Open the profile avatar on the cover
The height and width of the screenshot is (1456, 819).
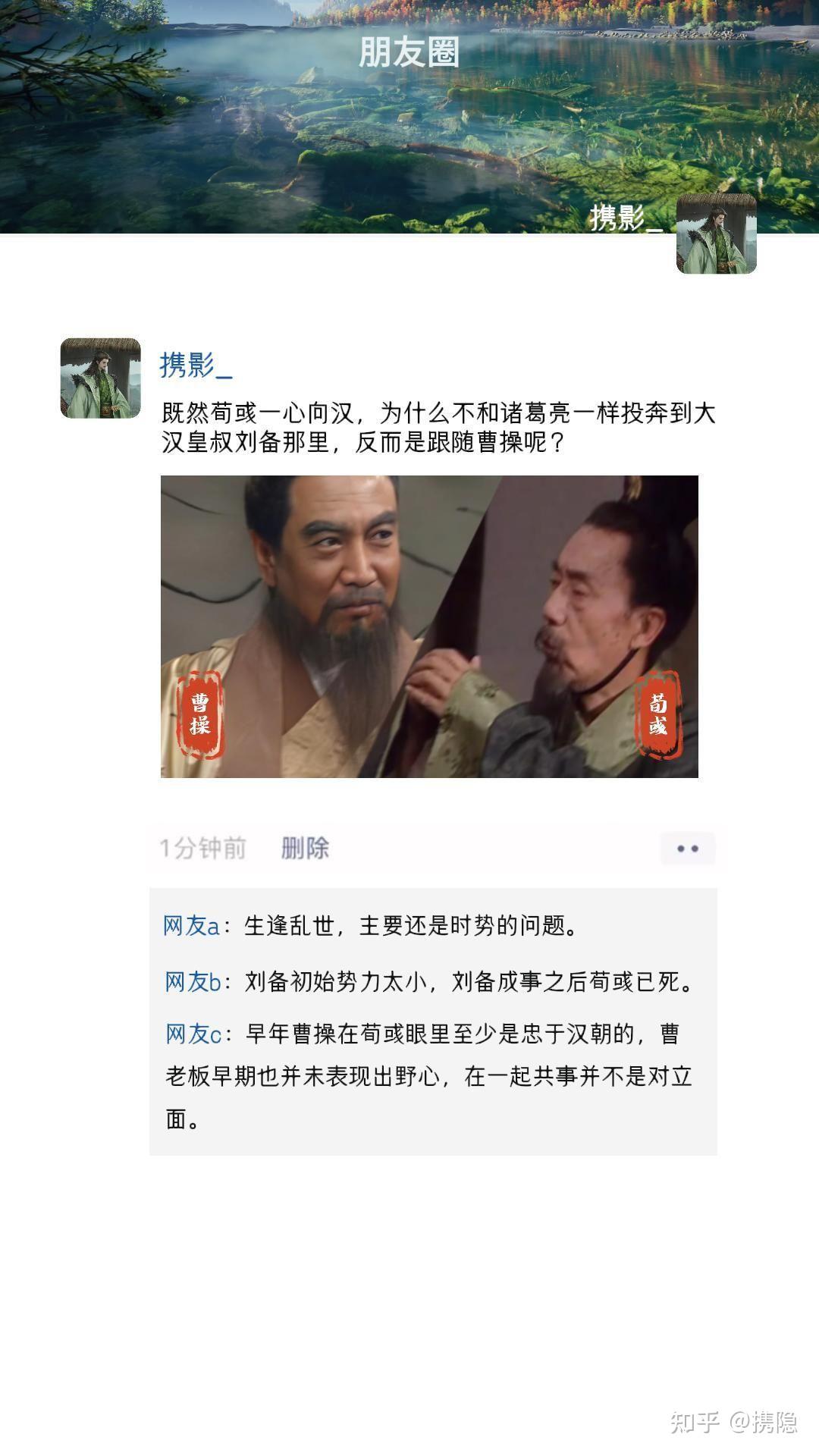tap(716, 233)
